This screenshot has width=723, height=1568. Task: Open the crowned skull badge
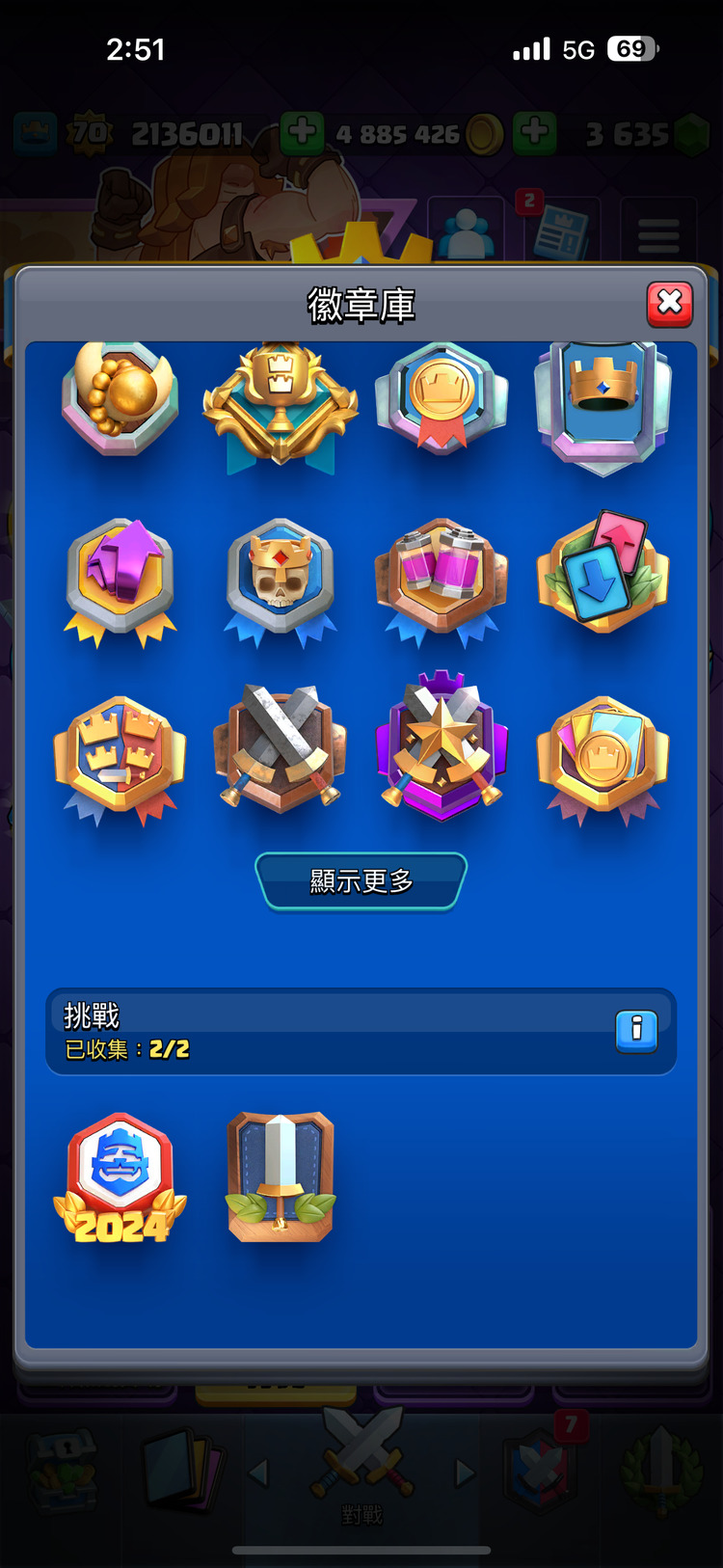tap(281, 581)
